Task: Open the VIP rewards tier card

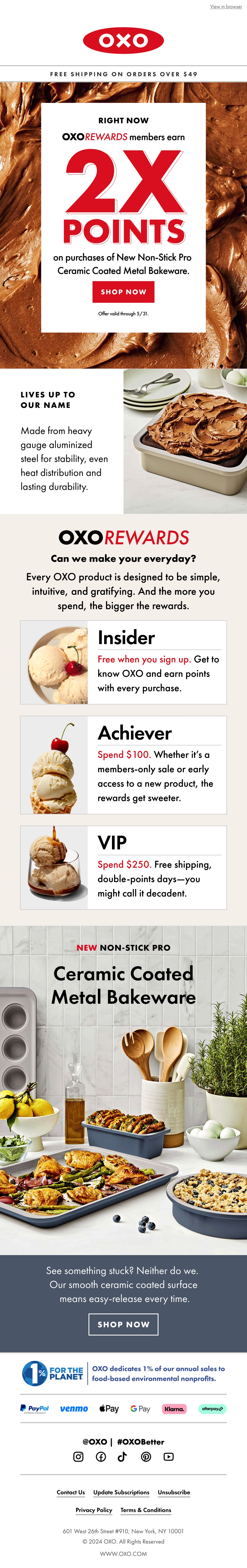Action: click(123, 867)
